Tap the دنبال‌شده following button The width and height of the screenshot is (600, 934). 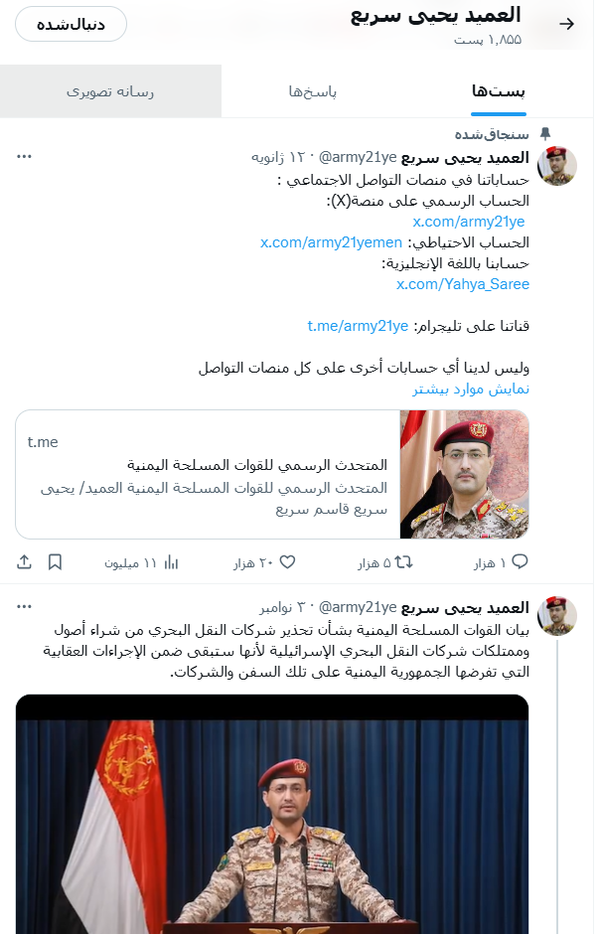[x=71, y=24]
